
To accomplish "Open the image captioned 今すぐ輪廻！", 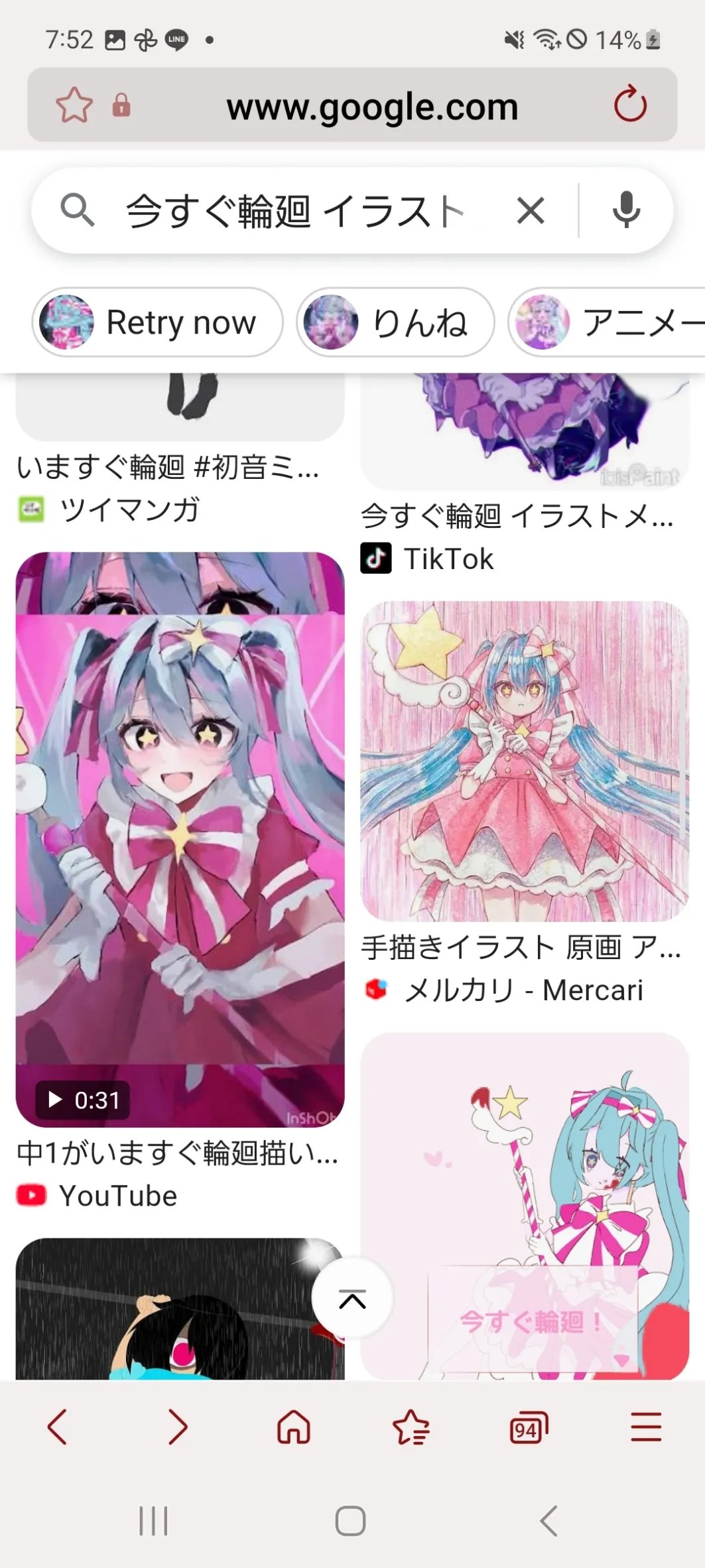I will [x=524, y=1207].
